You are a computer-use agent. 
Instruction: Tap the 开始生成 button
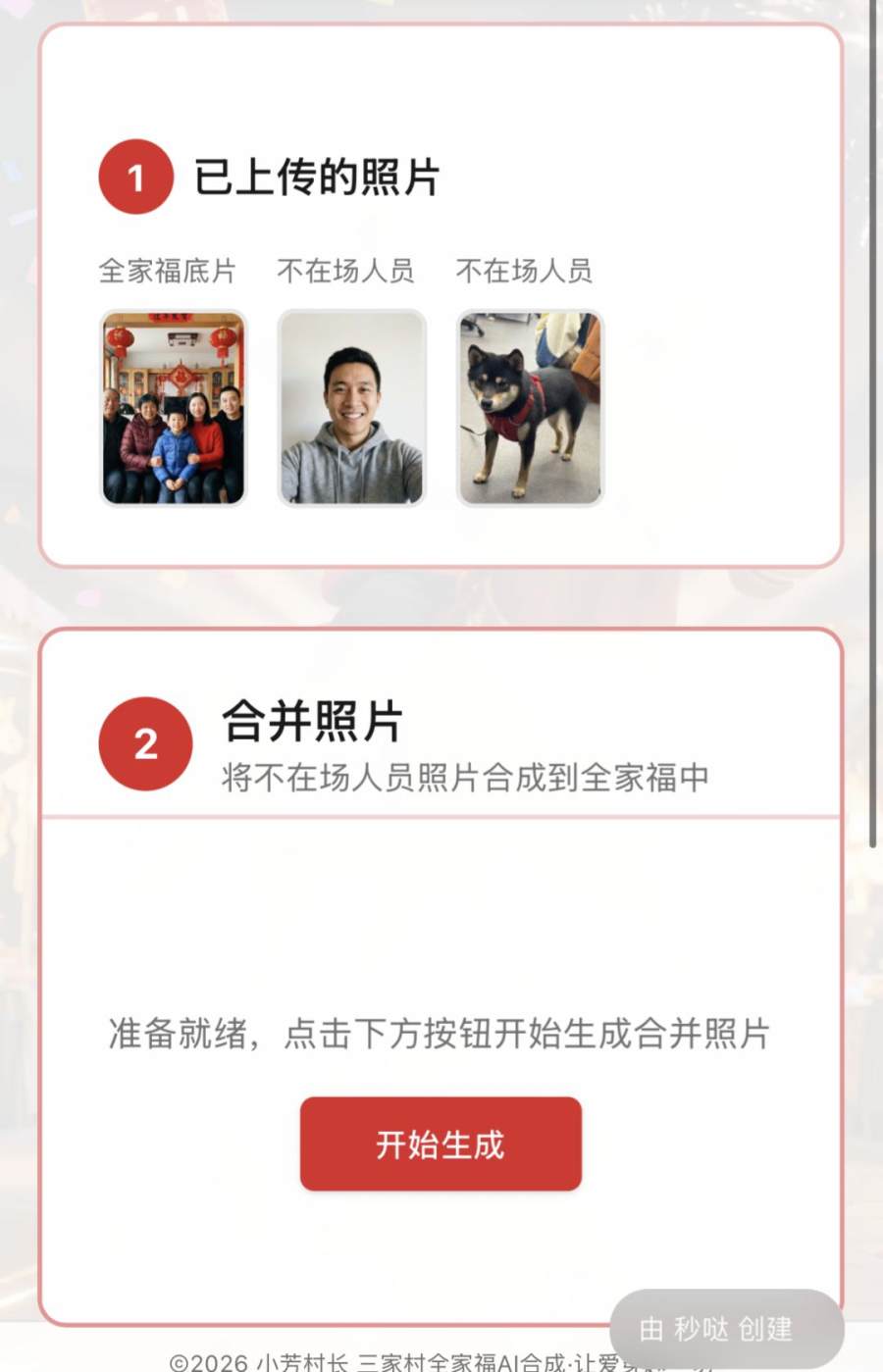(x=441, y=1143)
